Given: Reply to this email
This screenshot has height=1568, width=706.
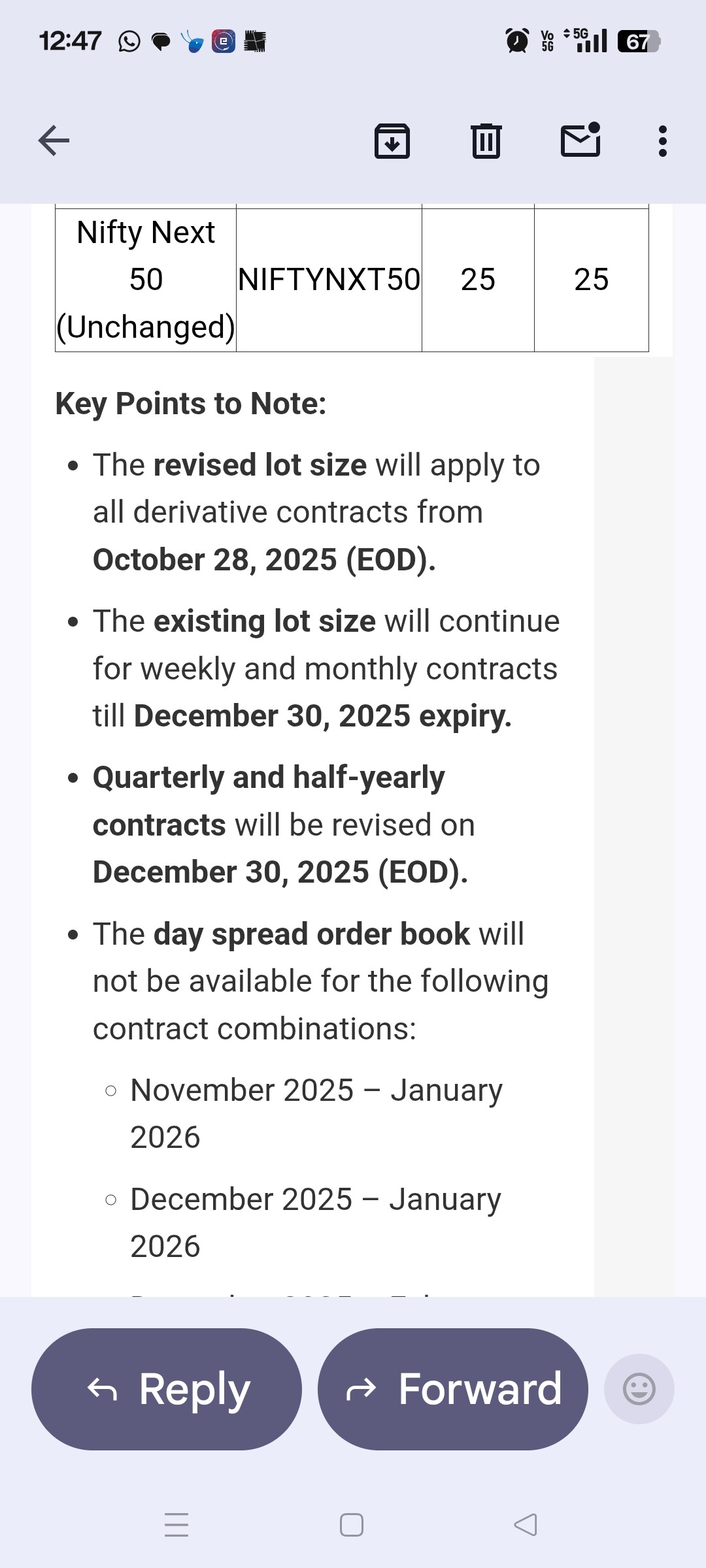Looking at the screenshot, I should click(167, 1389).
